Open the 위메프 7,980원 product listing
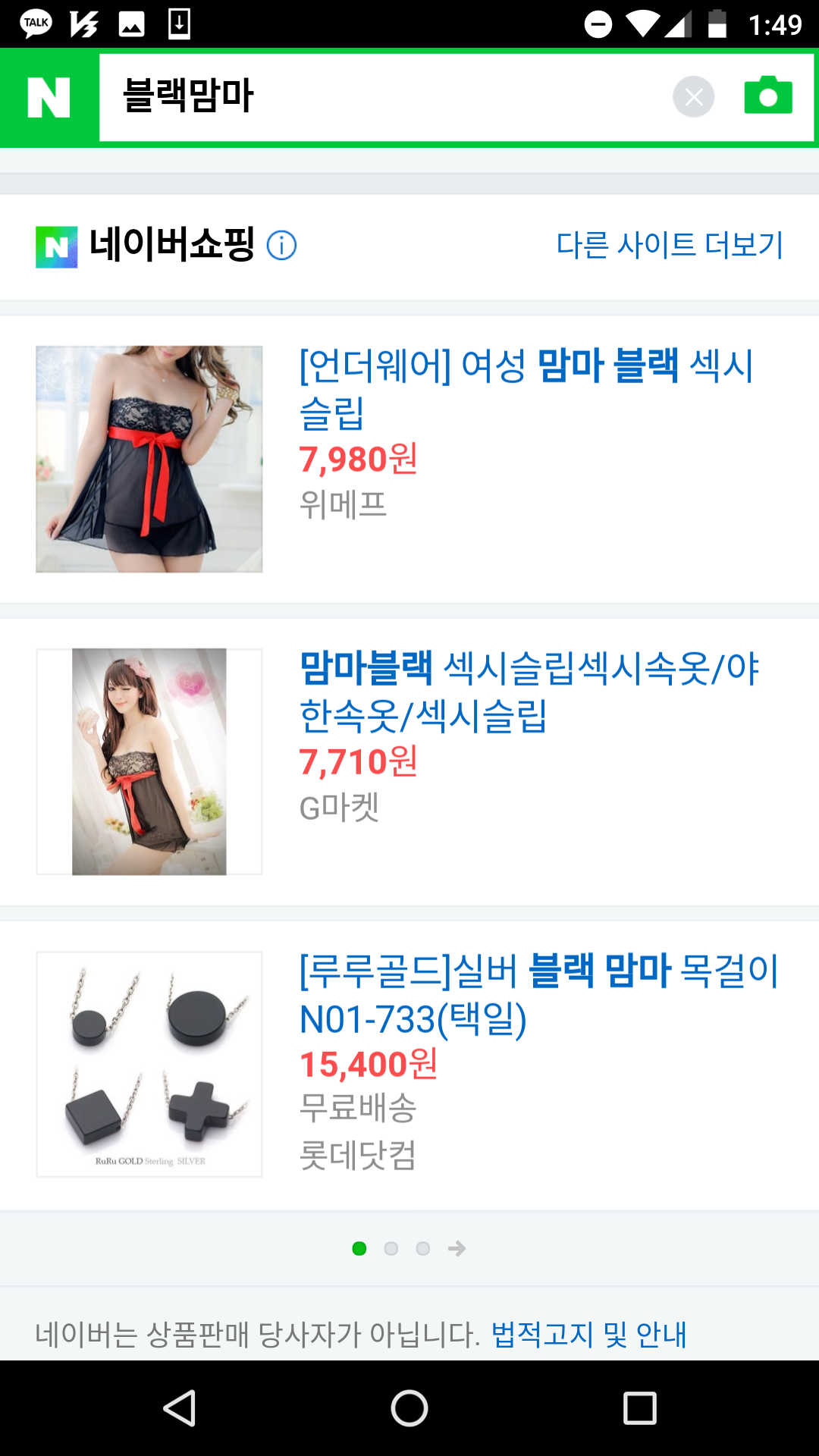Screen dimensions: 819x1456 click(x=526, y=388)
